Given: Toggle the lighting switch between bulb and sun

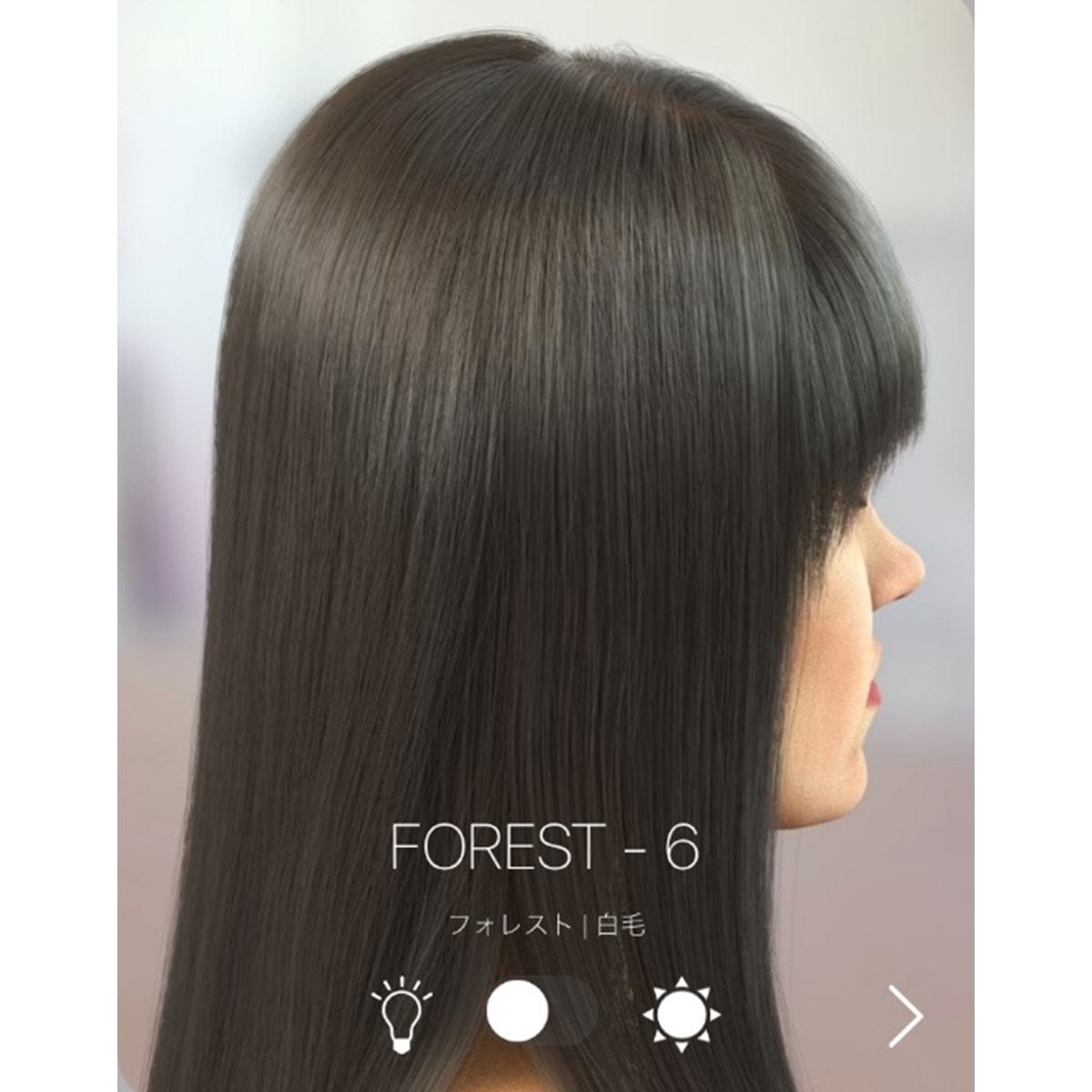Looking at the screenshot, I should click(541, 1013).
